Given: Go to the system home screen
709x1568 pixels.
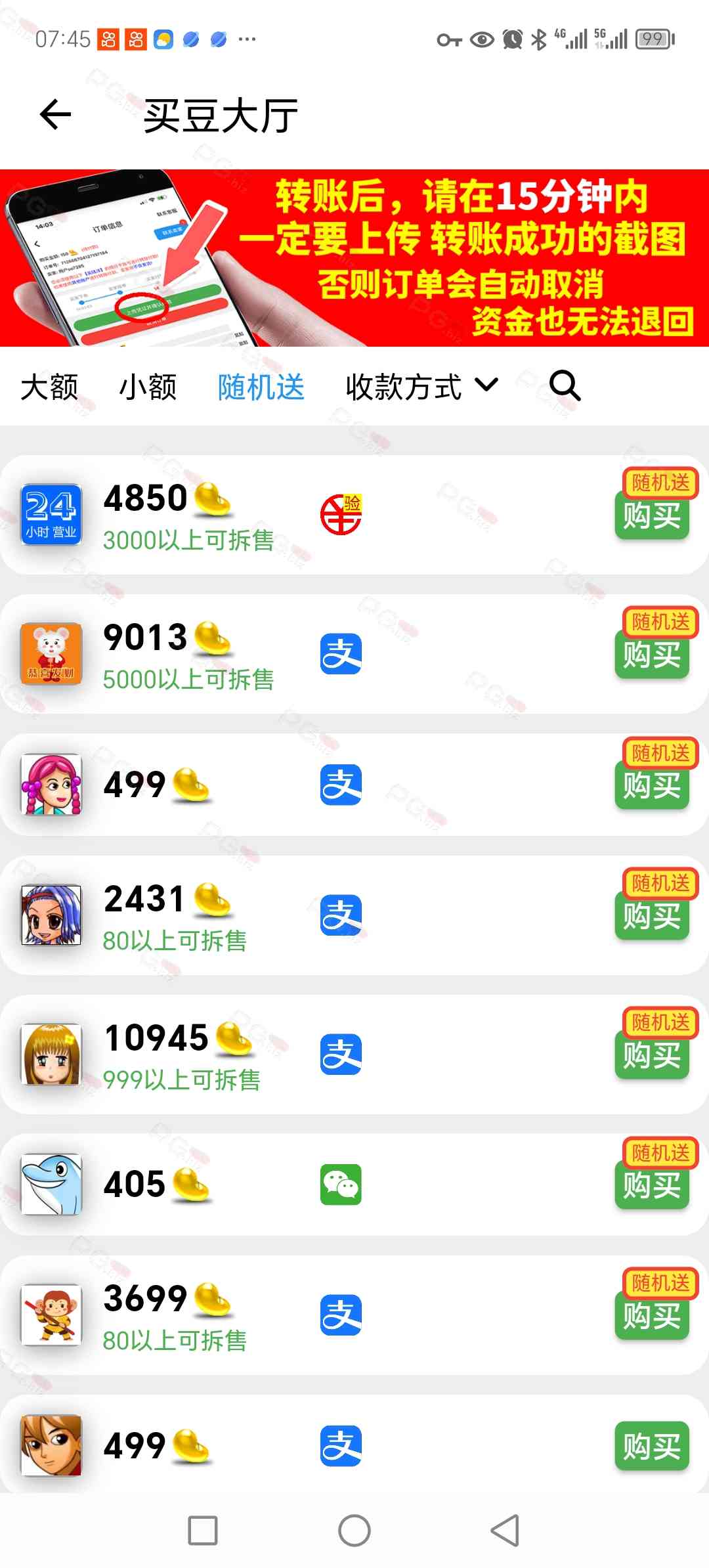Looking at the screenshot, I should tap(354, 1531).
